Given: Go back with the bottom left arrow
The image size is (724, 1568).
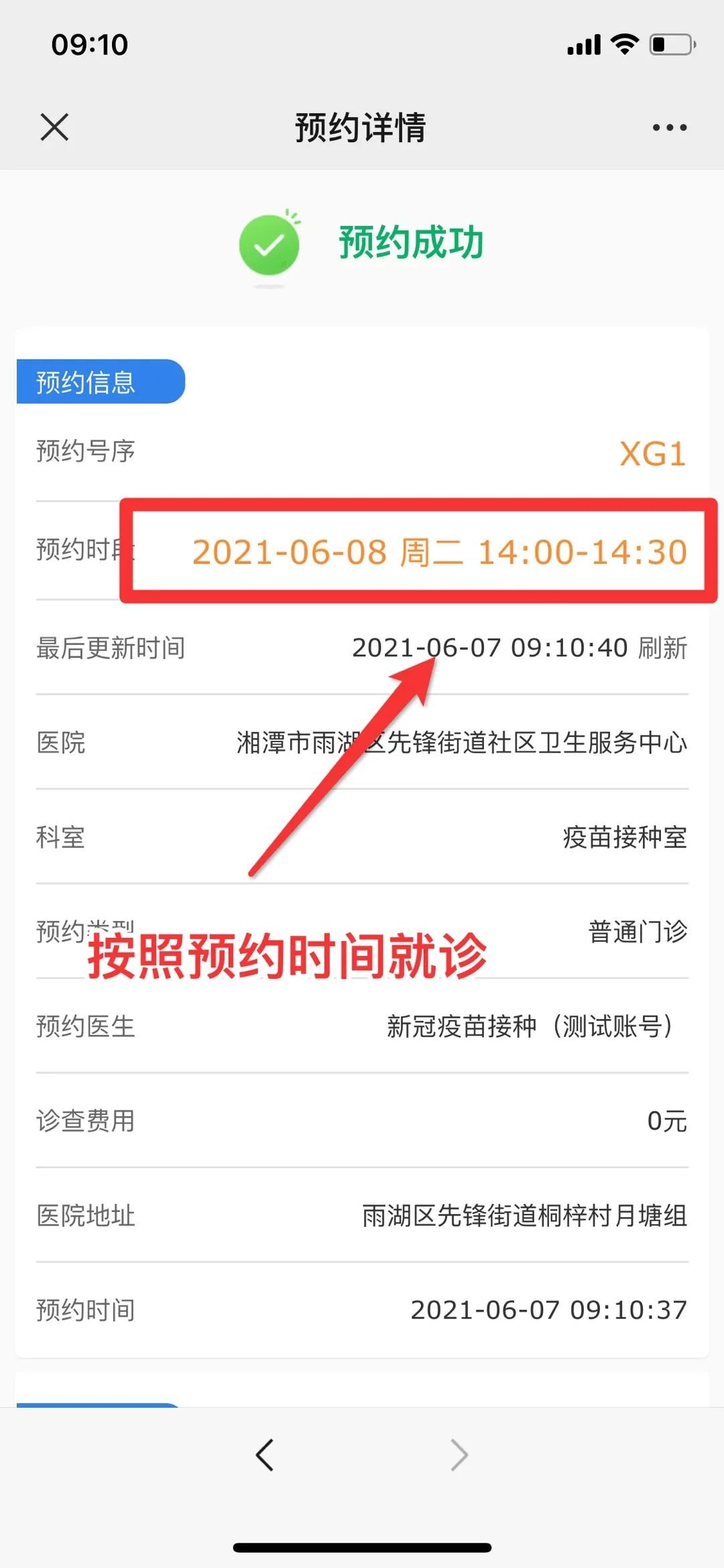Looking at the screenshot, I should pyautogui.click(x=265, y=1455).
